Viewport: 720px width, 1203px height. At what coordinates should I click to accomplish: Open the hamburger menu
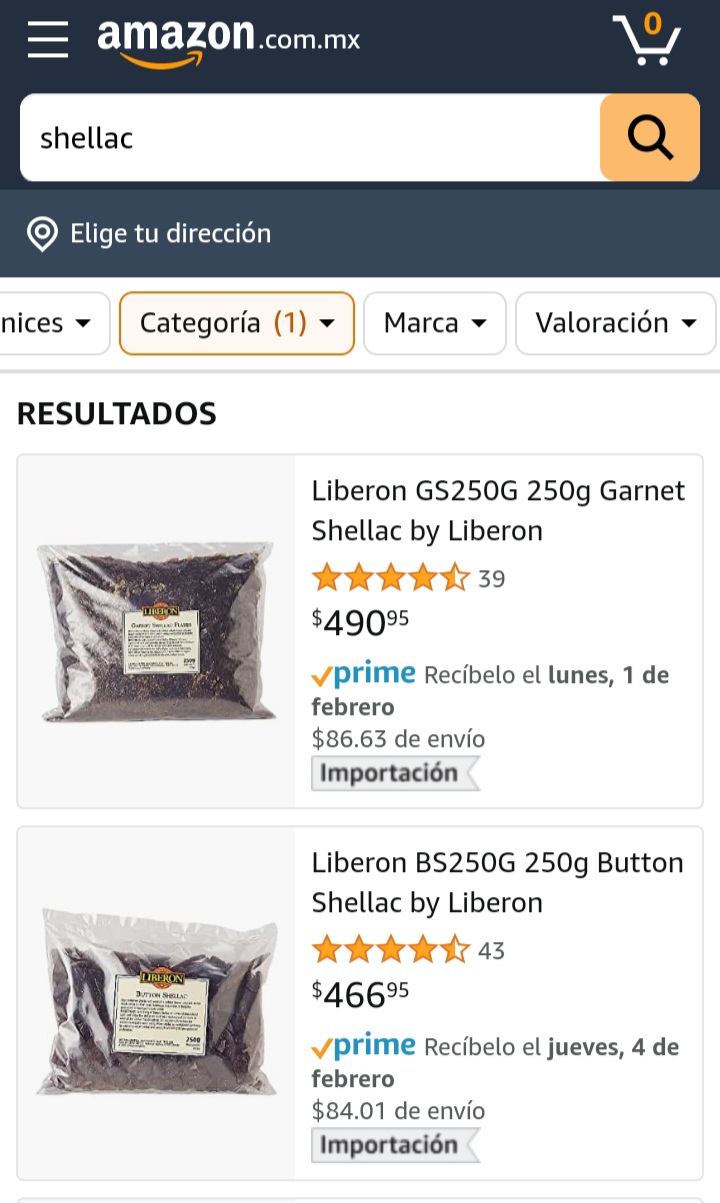pyautogui.click(x=48, y=39)
